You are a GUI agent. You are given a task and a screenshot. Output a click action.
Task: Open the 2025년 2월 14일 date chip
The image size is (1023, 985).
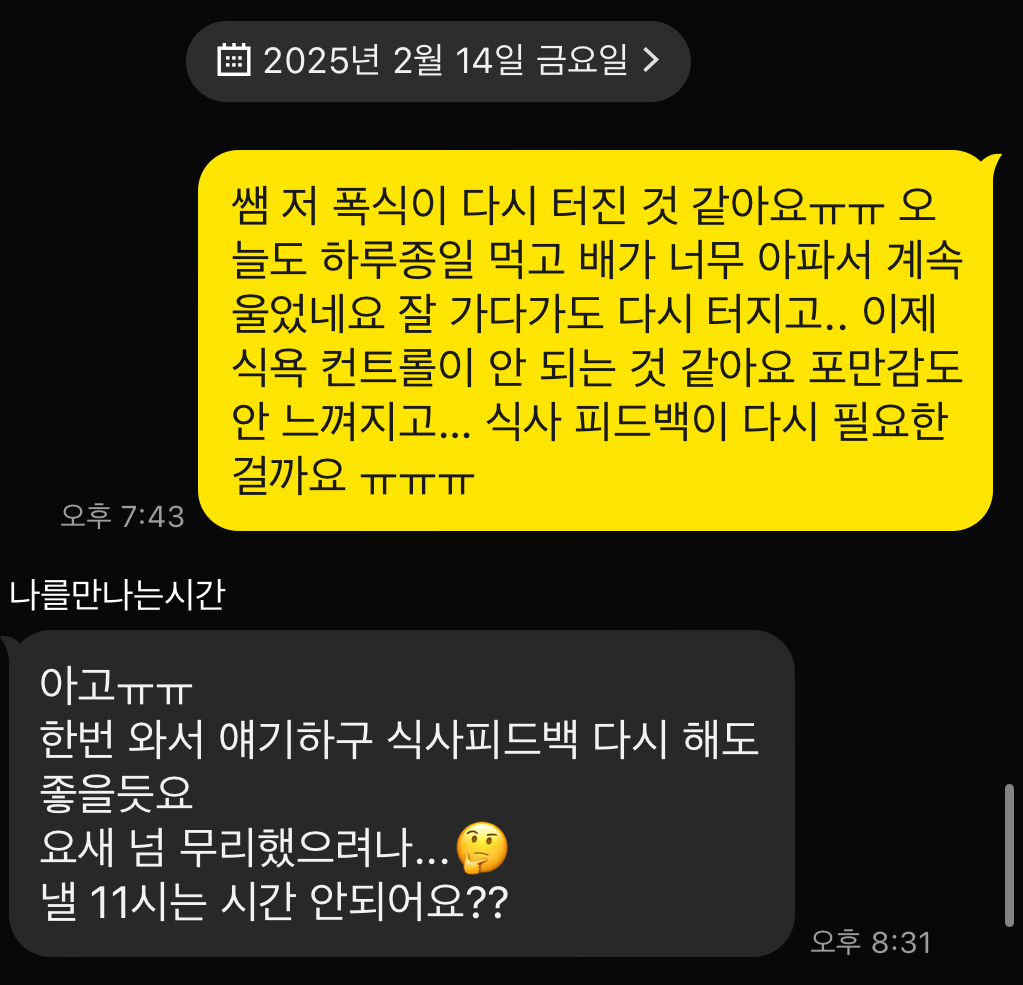click(438, 61)
